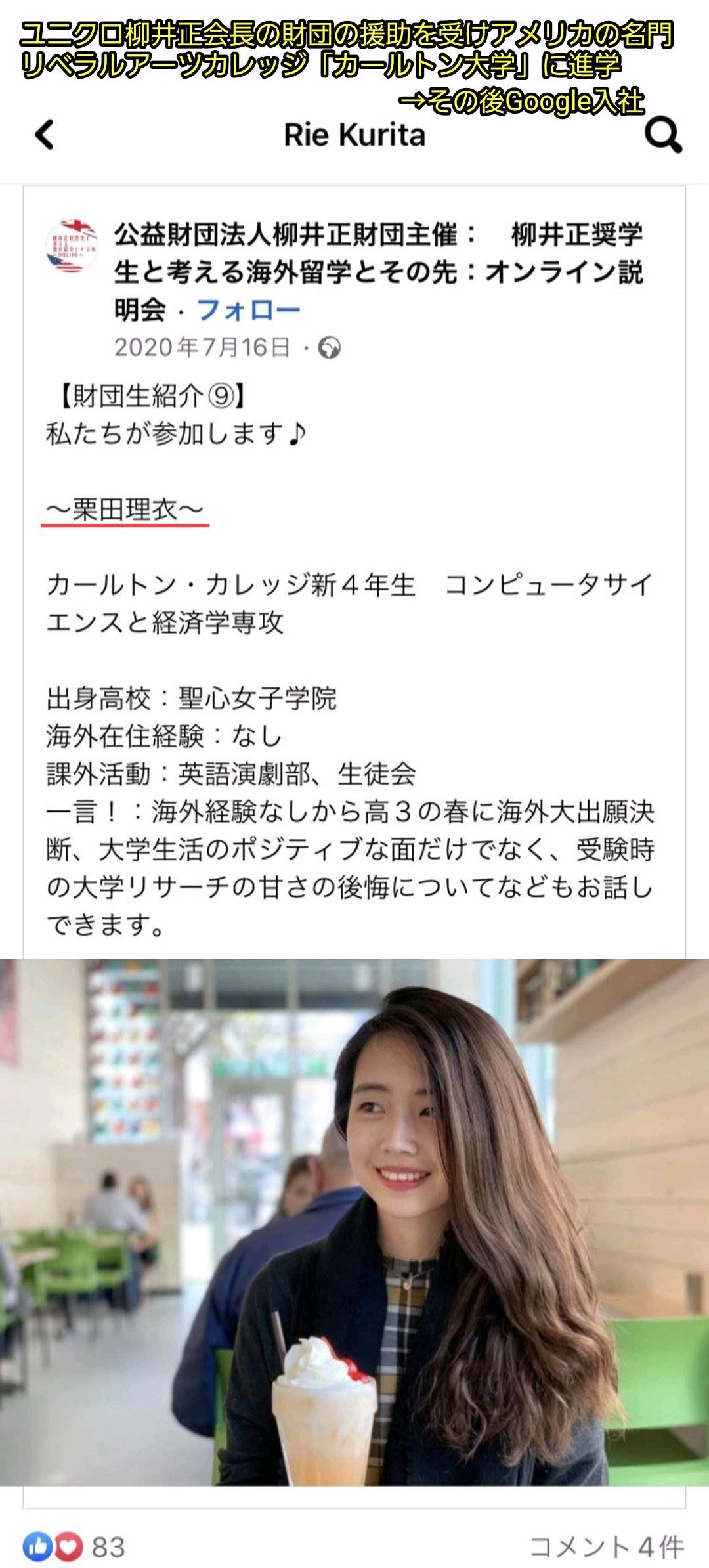Tap the blue フォロー link

tap(248, 309)
